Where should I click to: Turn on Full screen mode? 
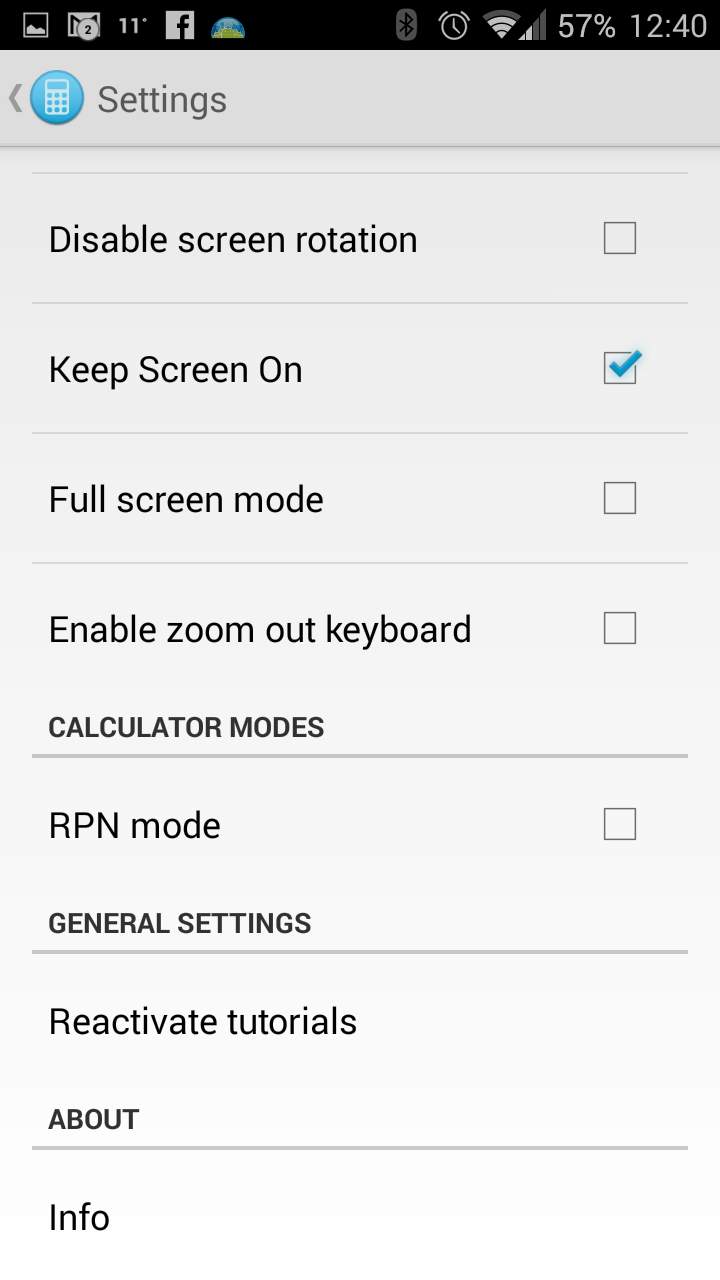tap(620, 499)
